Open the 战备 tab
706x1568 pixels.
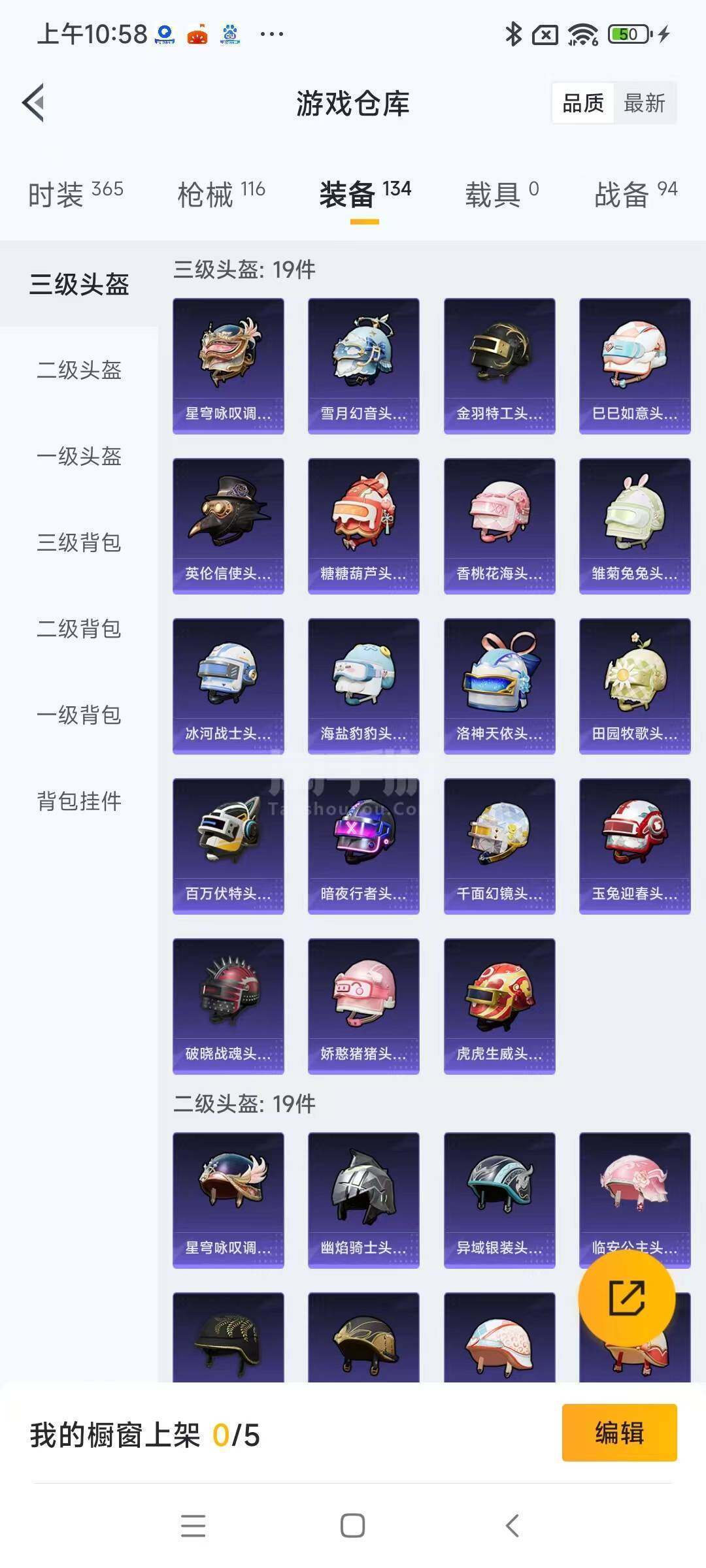[635, 194]
